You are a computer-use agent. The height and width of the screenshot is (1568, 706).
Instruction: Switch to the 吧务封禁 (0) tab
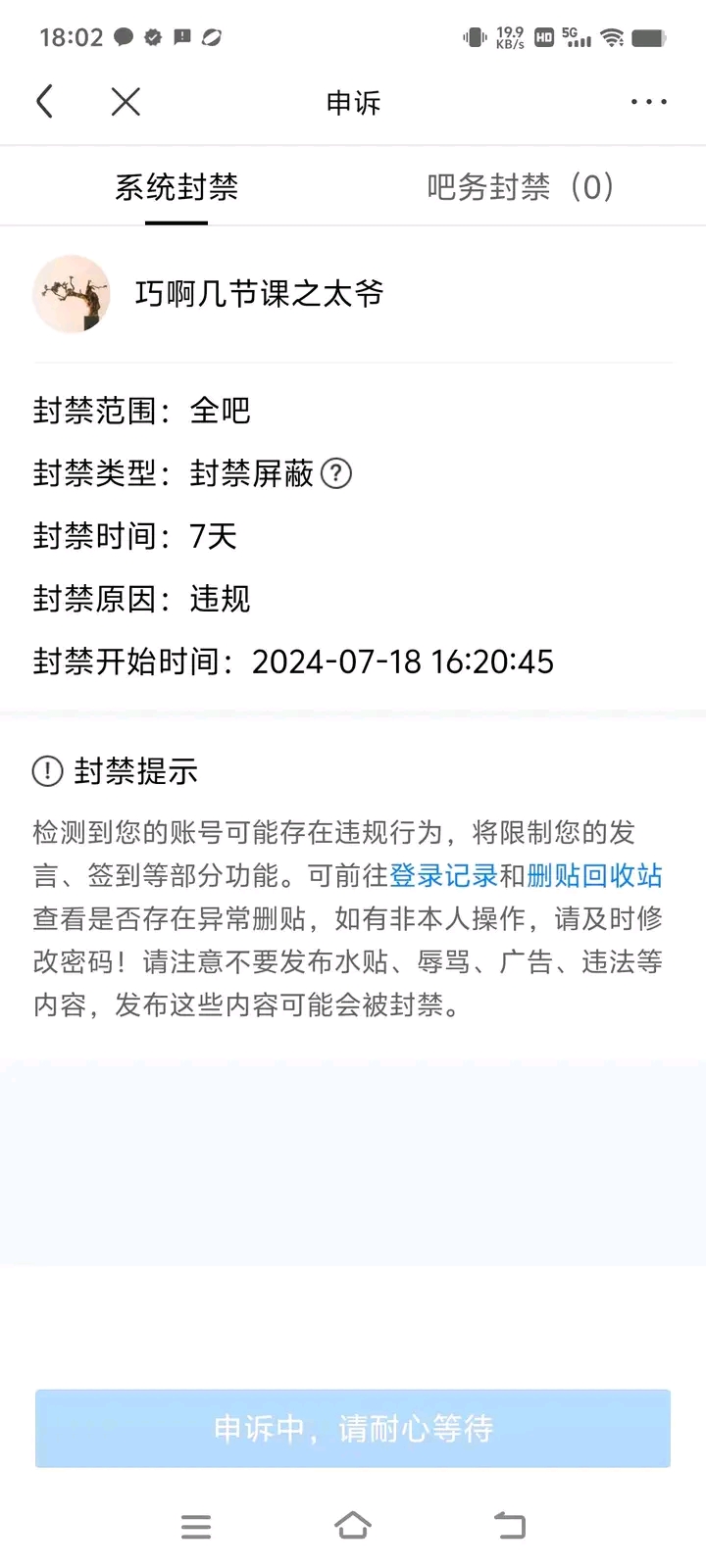[x=520, y=186]
